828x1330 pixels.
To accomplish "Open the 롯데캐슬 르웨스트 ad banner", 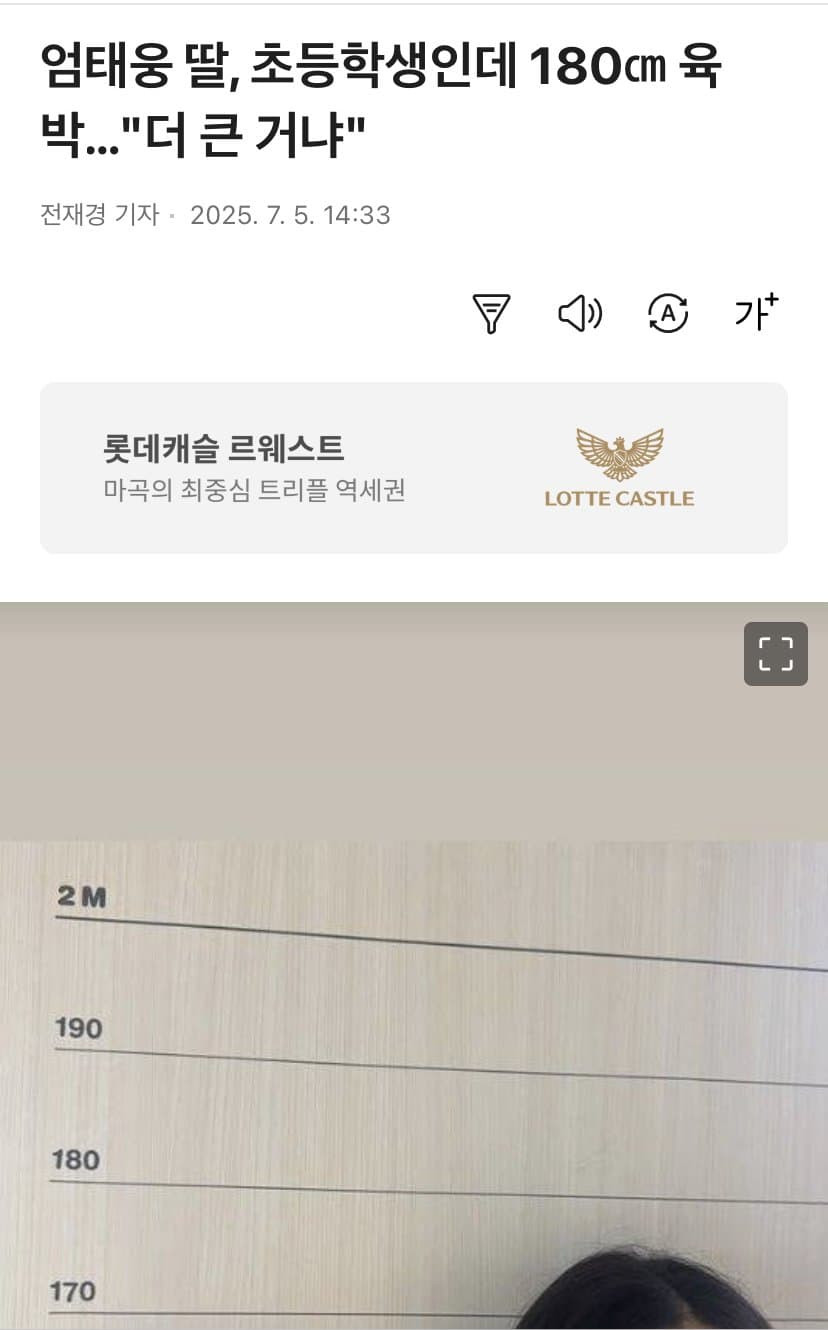I will click(x=414, y=468).
